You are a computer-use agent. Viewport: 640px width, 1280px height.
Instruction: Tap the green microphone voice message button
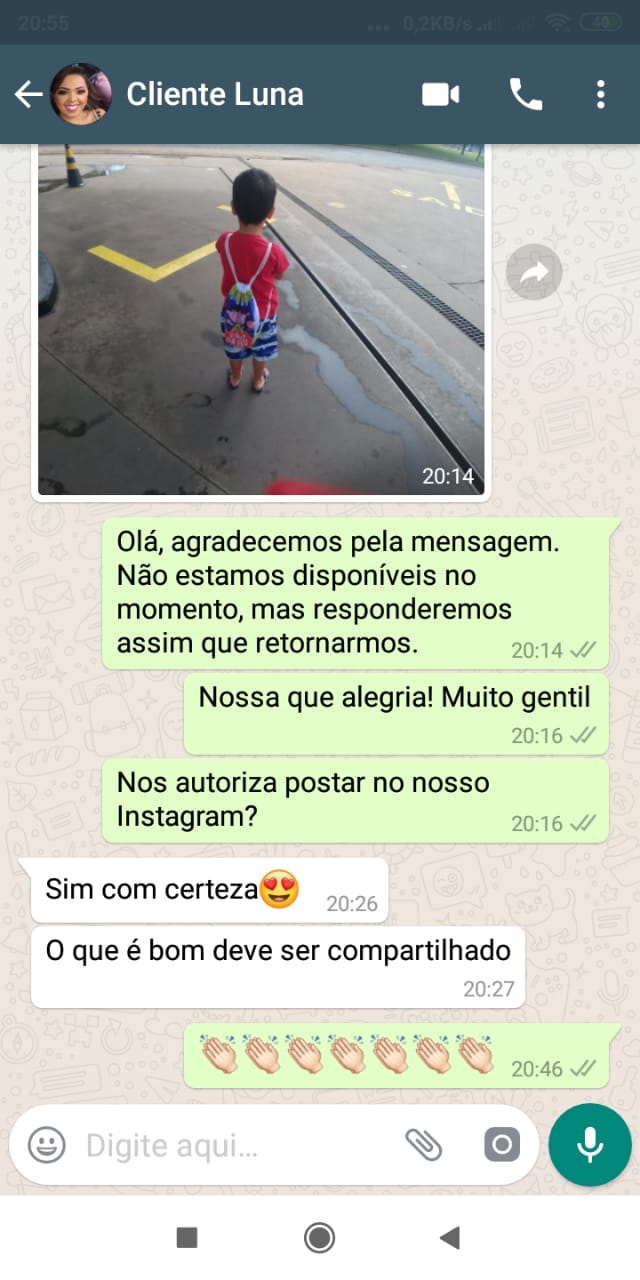[x=590, y=1145]
